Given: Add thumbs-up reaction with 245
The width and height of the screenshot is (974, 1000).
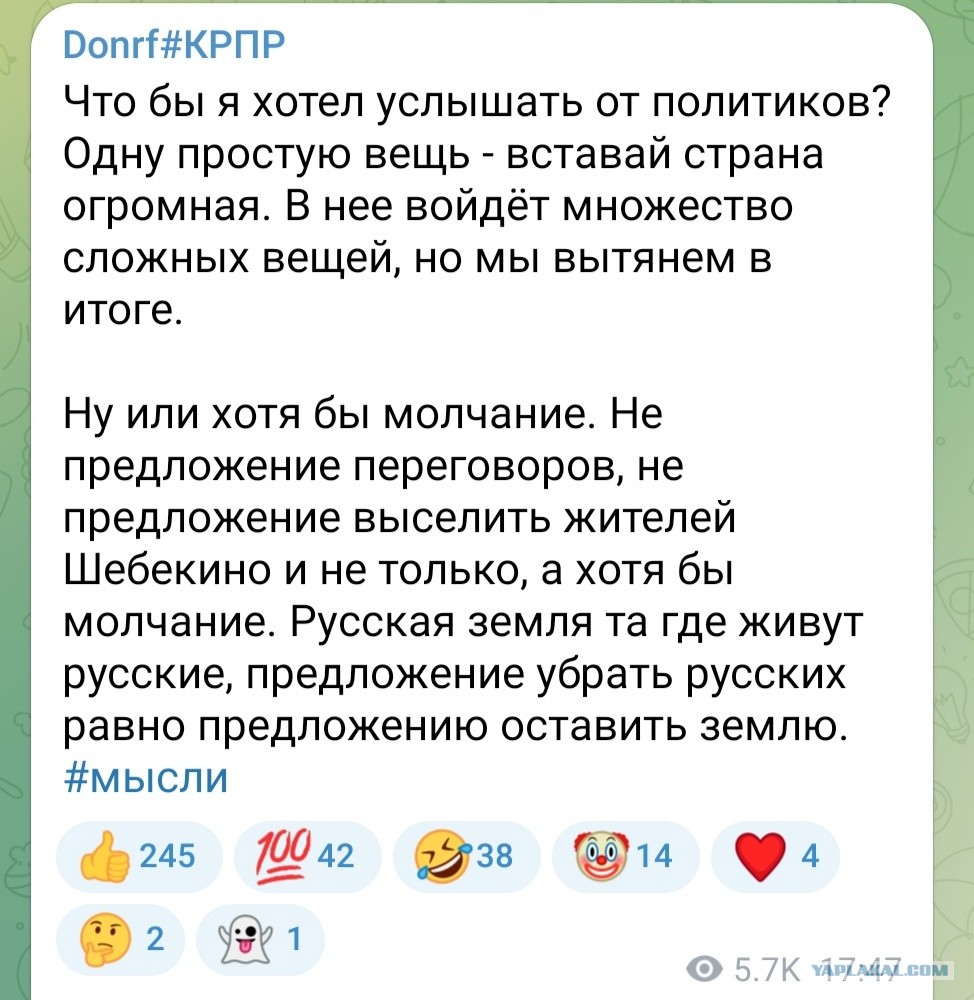Looking at the screenshot, I should (140, 856).
